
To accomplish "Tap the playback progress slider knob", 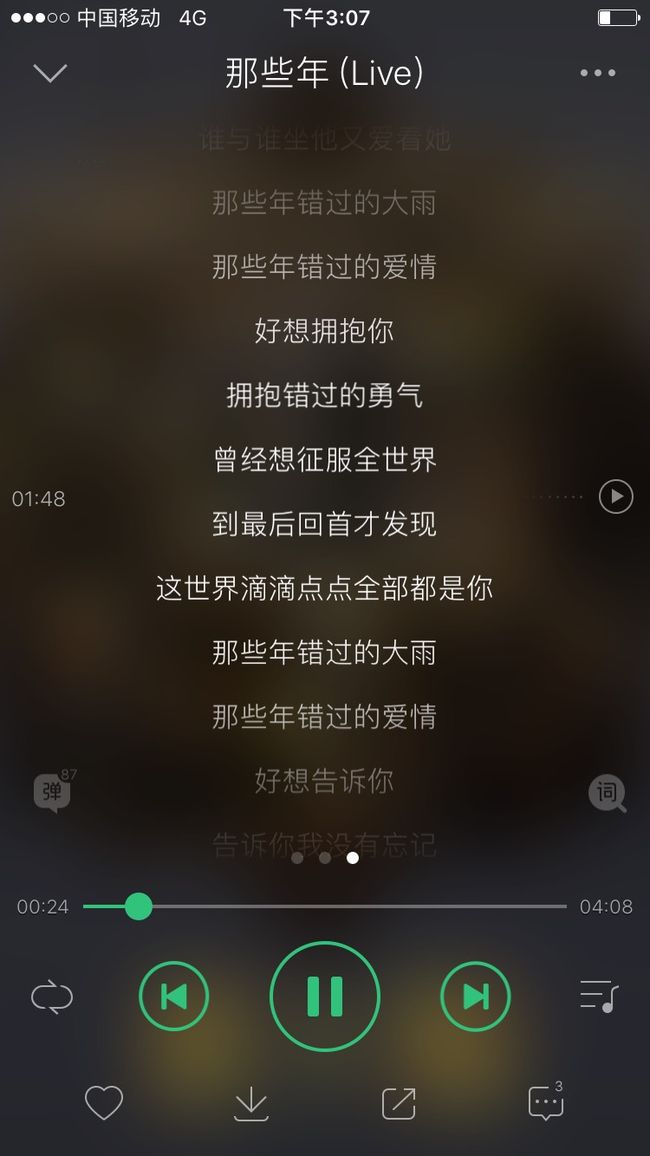I will click(139, 906).
